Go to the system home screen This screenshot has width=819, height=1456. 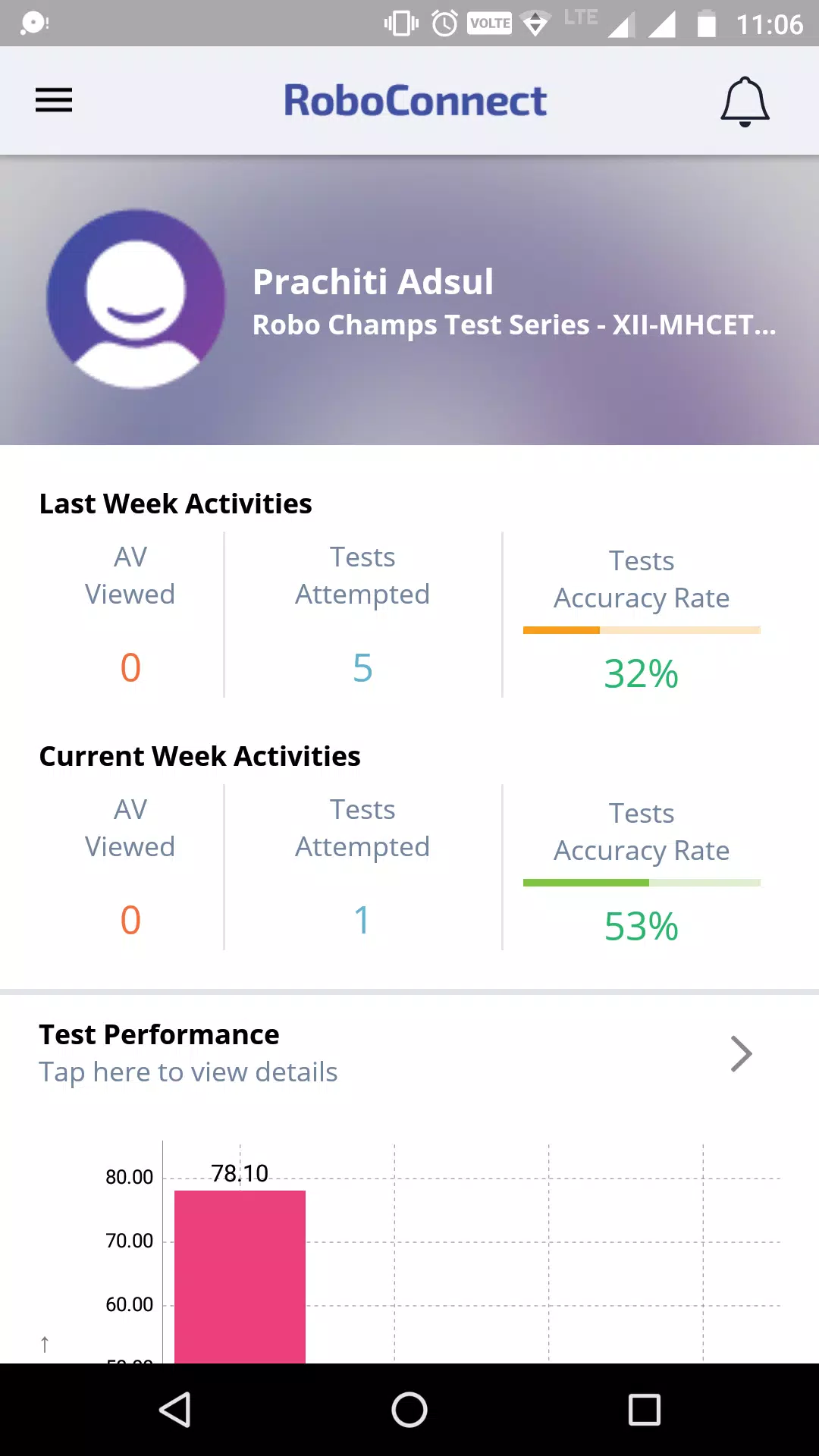[409, 1410]
